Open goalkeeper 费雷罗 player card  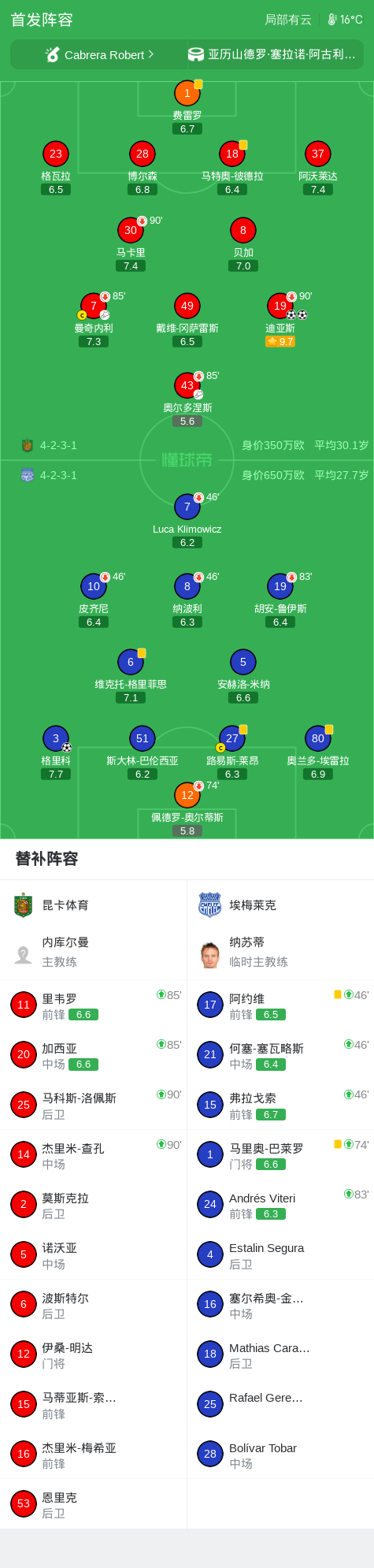pyautogui.click(x=187, y=107)
